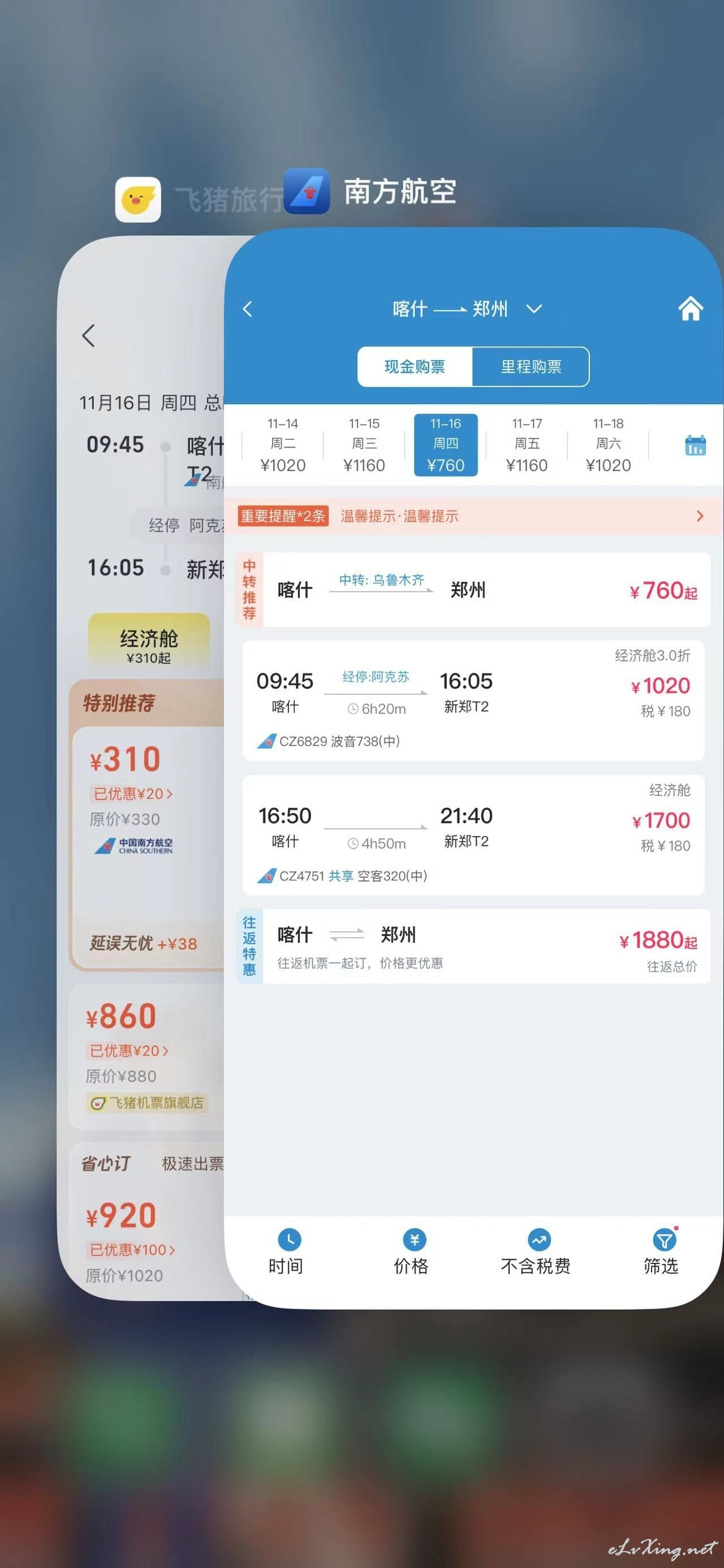Open the 重要提醒 notice banner
724x1568 pixels.
pyautogui.click(x=473, y=516)
